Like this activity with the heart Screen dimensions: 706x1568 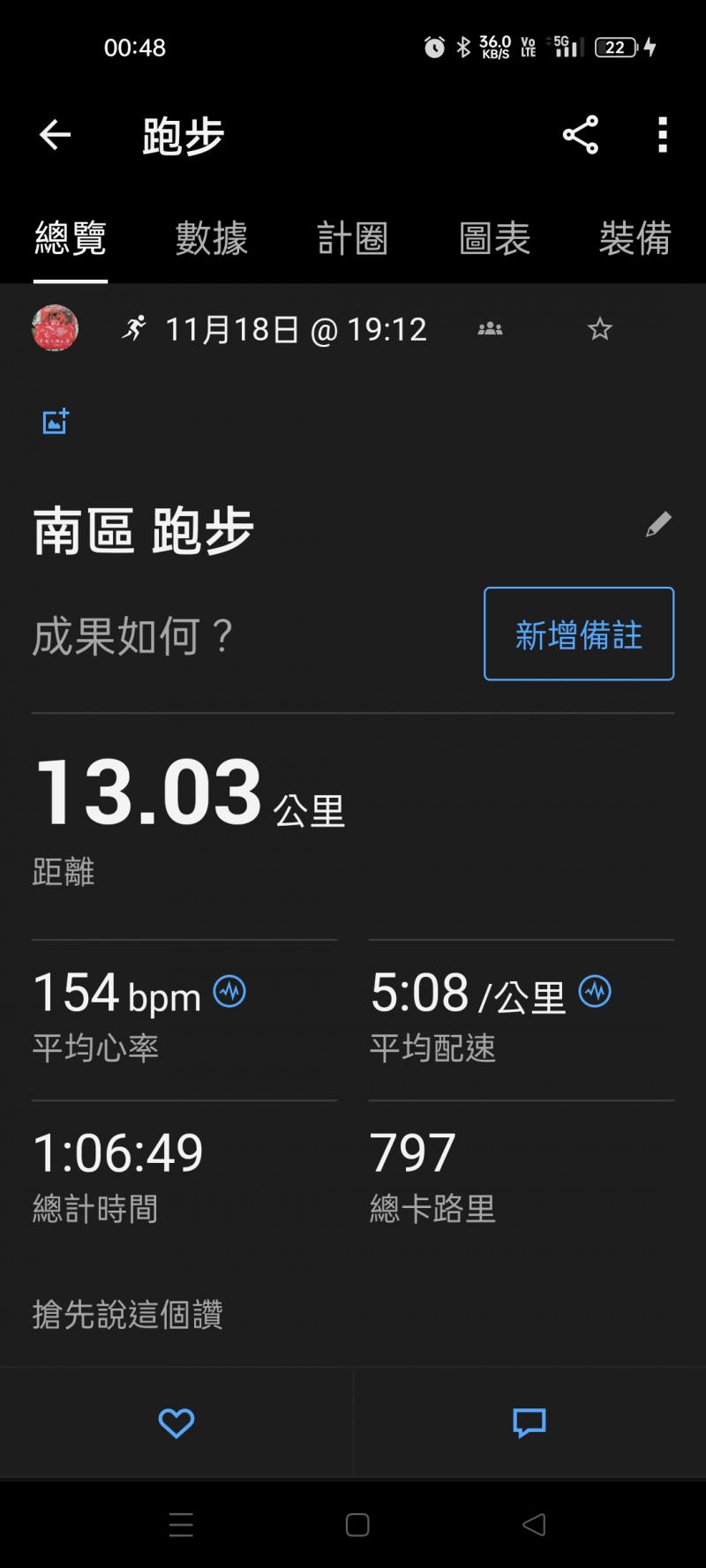pyautogui.click(x=176, y=1422)
